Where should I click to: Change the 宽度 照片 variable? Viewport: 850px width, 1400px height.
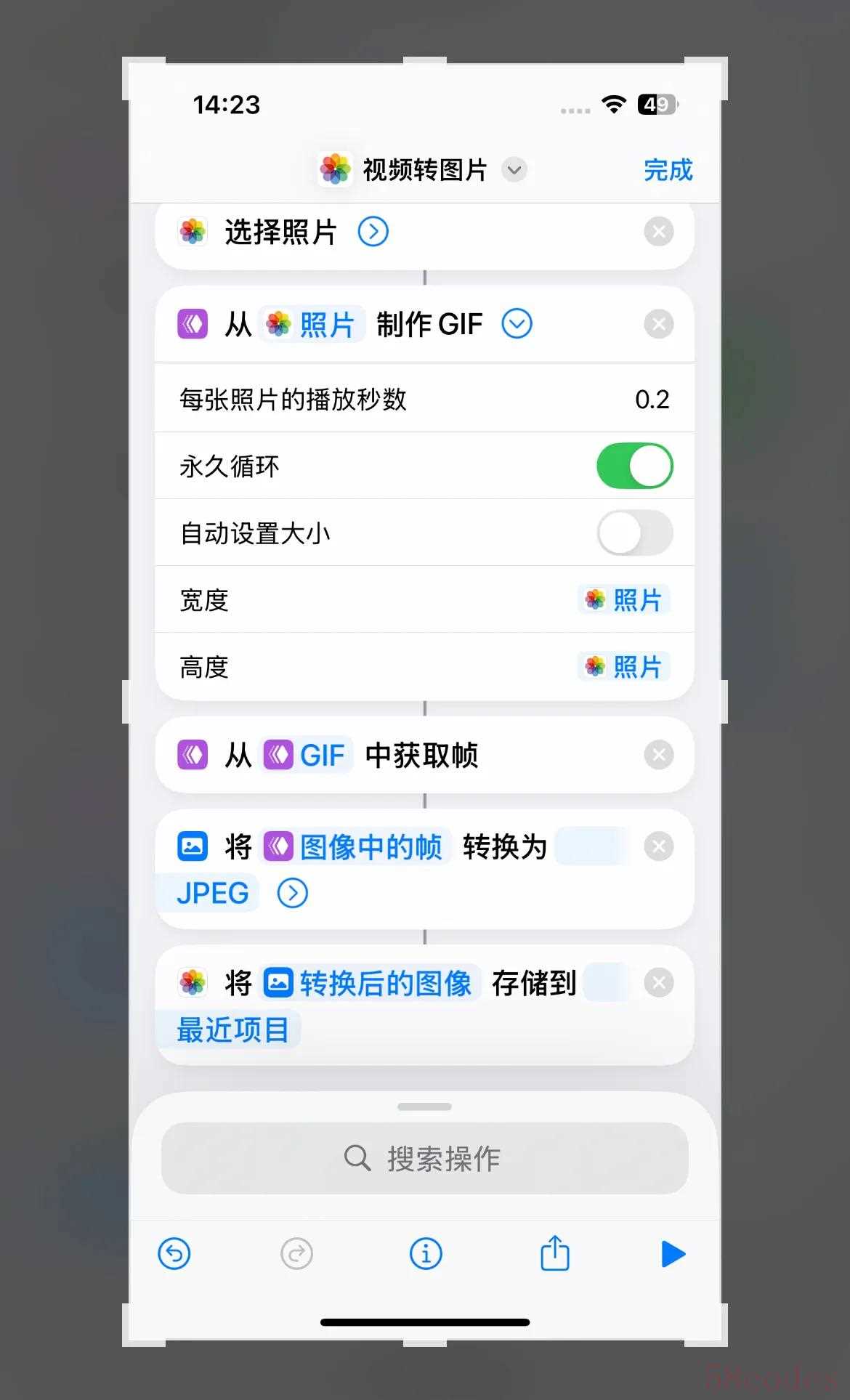coord(624,600)
